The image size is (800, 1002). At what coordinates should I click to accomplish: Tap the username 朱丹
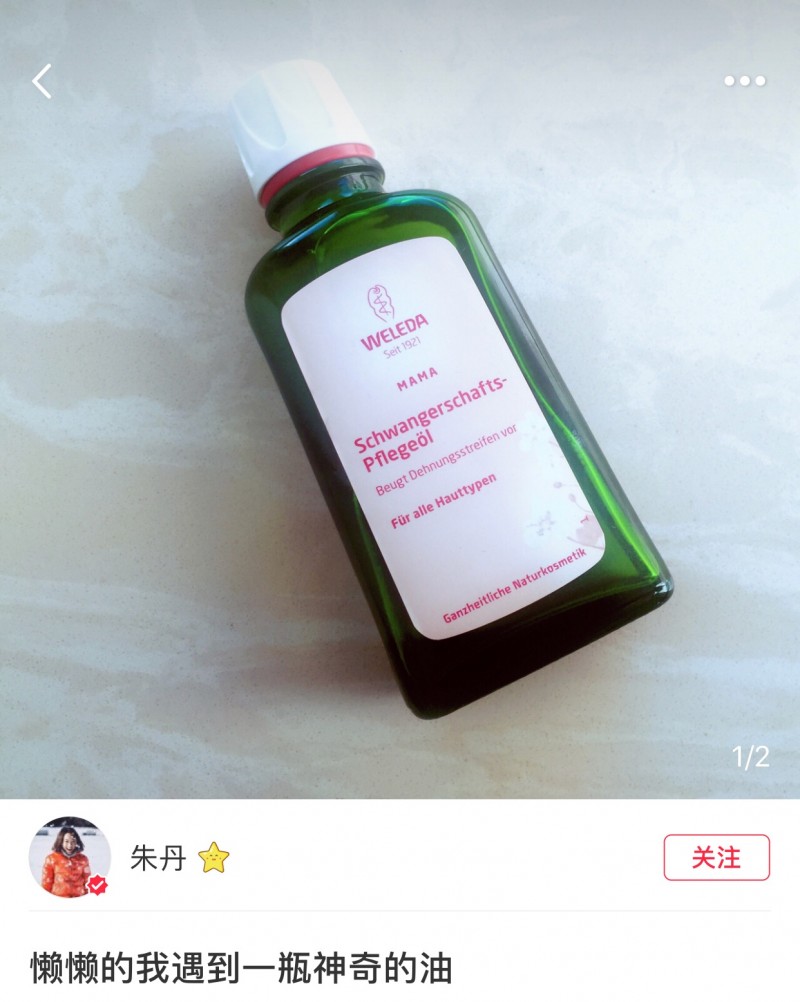(x=158, y=857)
